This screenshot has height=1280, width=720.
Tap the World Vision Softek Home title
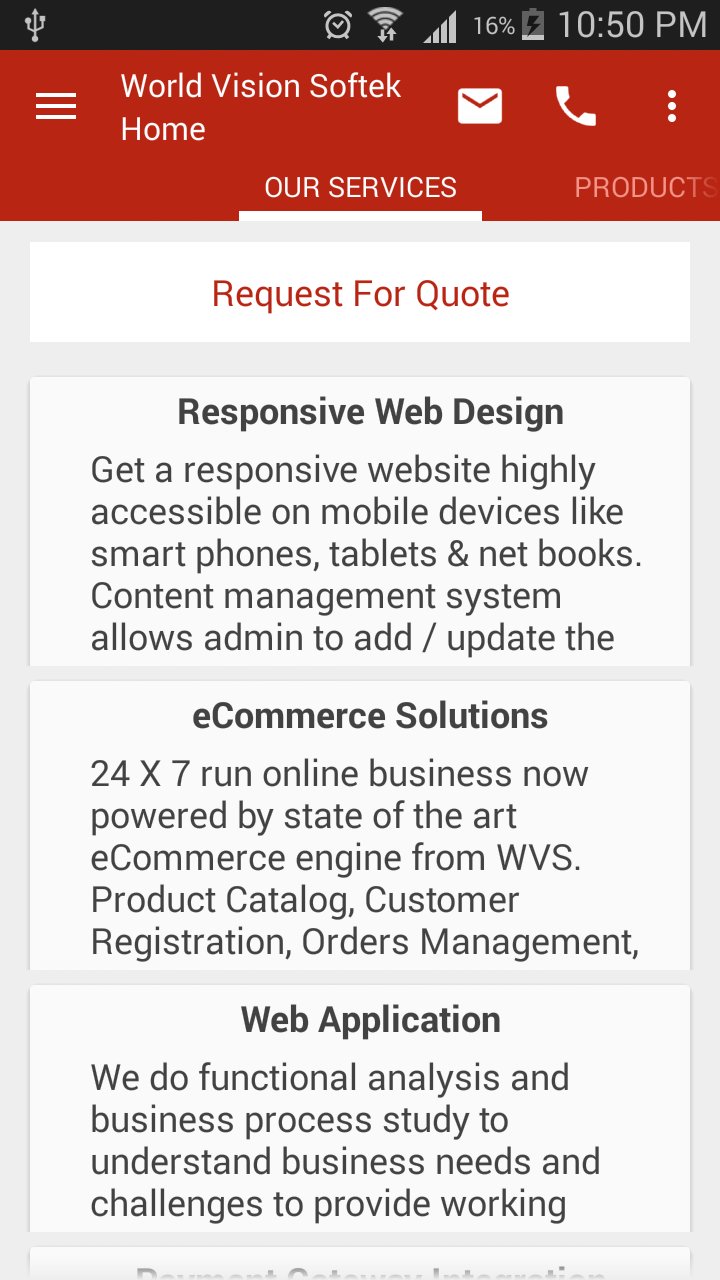coord(260,106)
